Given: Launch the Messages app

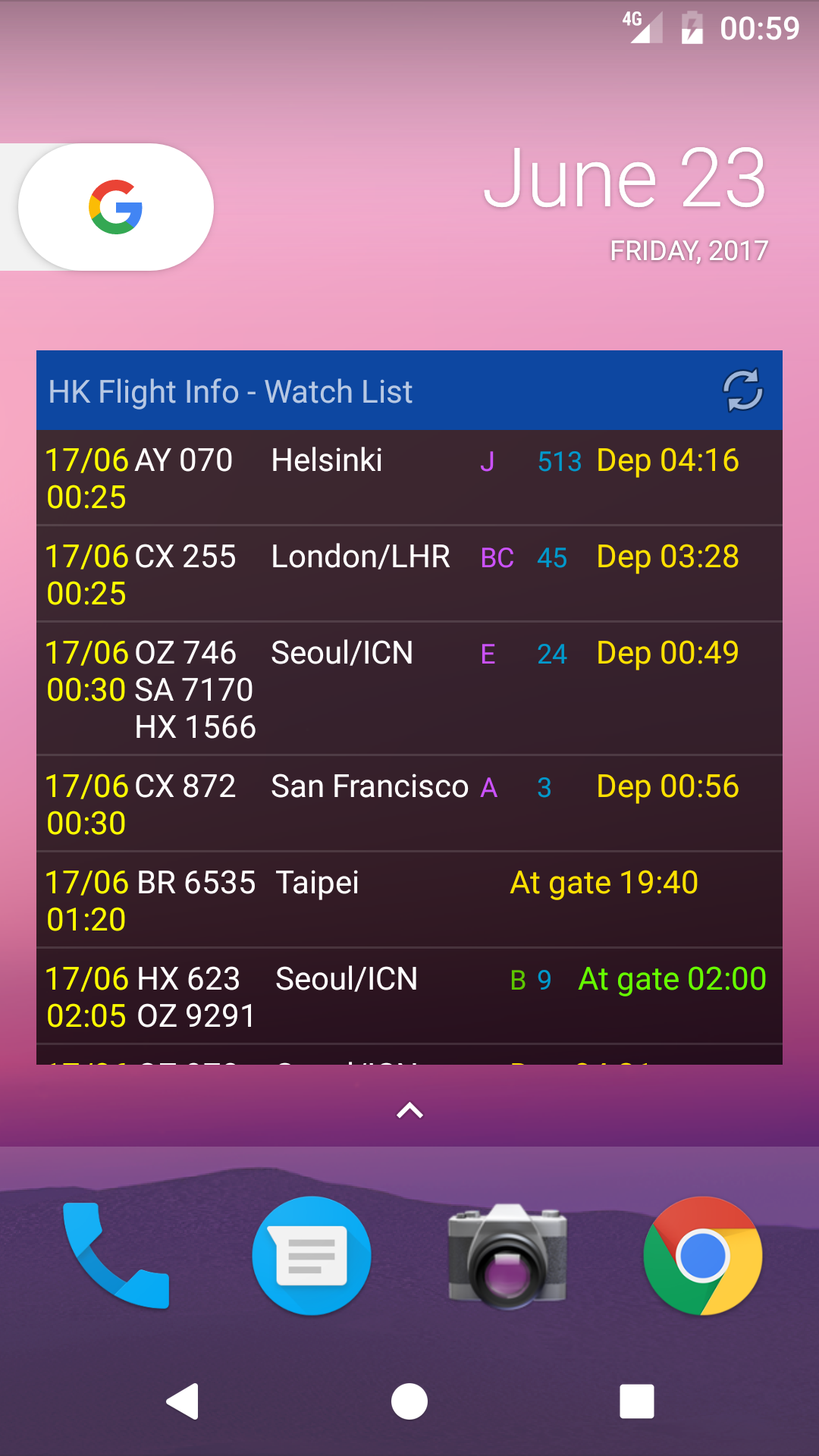Looking at the screenshot, I should 312,1255.
